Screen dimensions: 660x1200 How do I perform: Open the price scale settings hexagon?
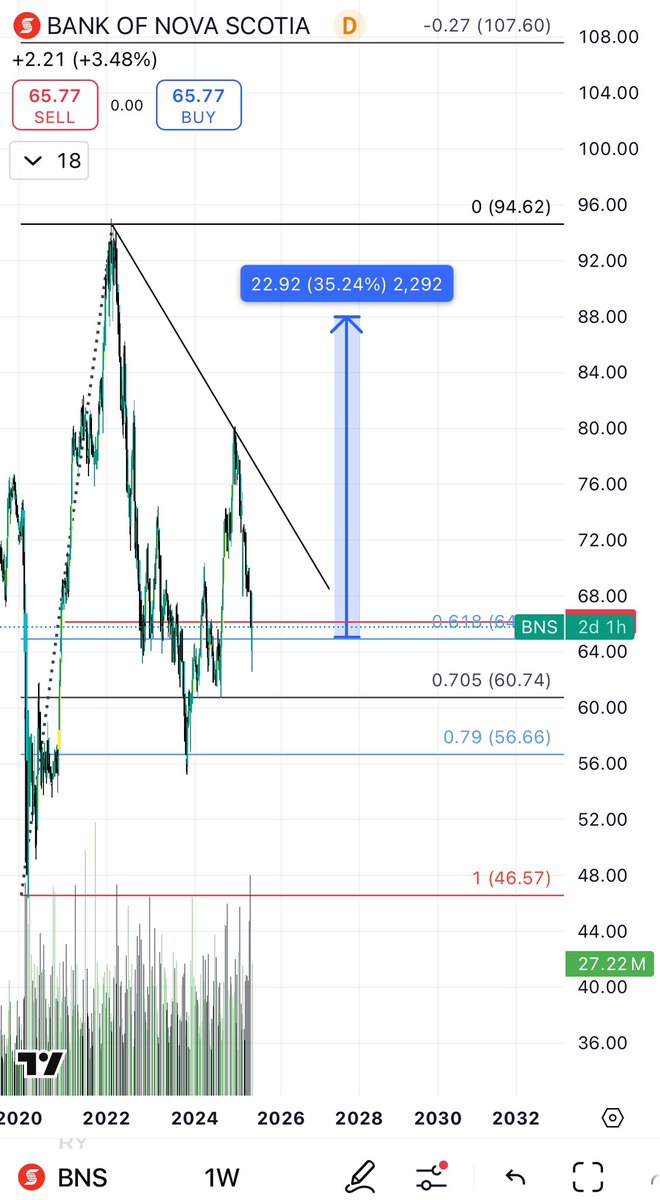point(613,1118)
